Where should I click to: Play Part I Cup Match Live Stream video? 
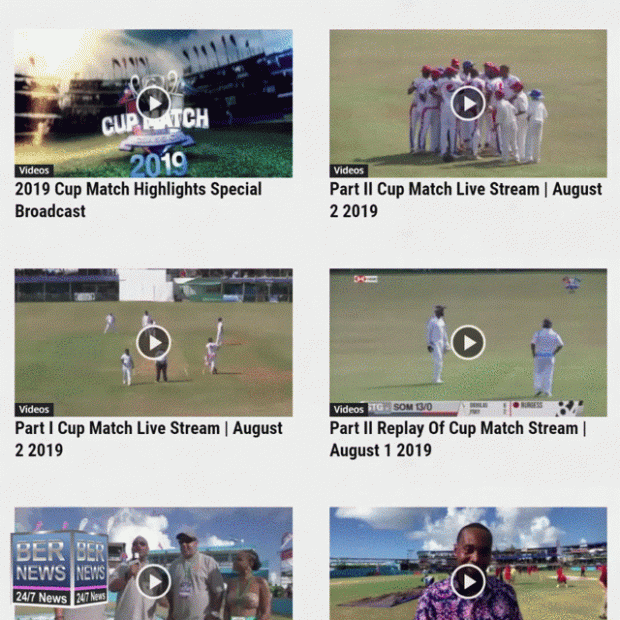pos(153,342)
